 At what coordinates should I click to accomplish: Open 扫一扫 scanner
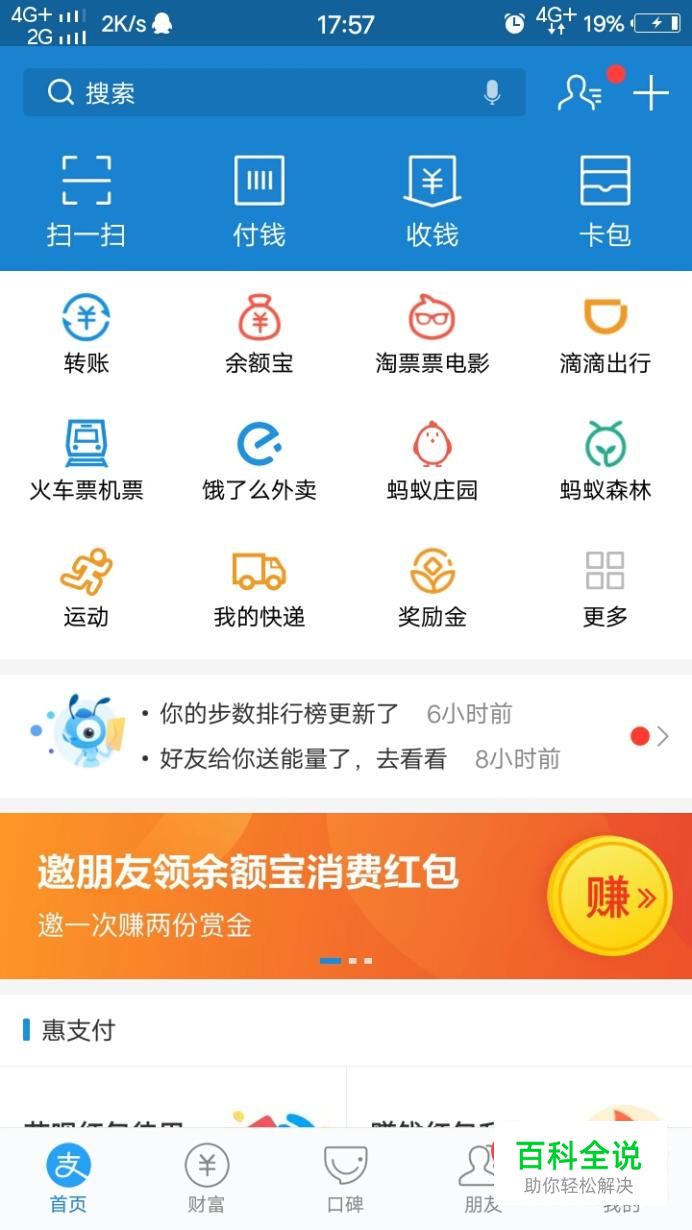click(86, 200)
